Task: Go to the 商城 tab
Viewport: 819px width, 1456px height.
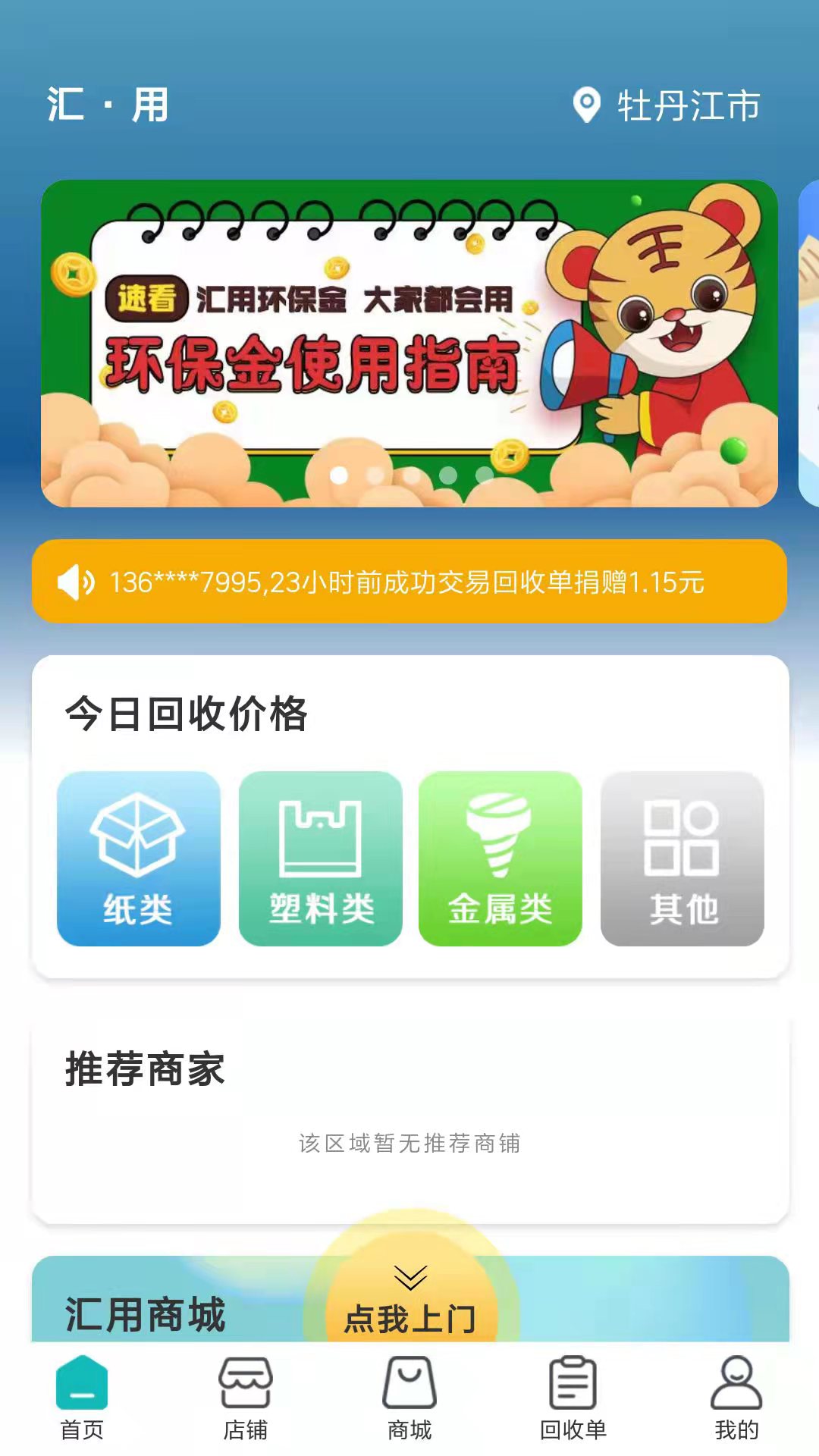Action: 409,1398
